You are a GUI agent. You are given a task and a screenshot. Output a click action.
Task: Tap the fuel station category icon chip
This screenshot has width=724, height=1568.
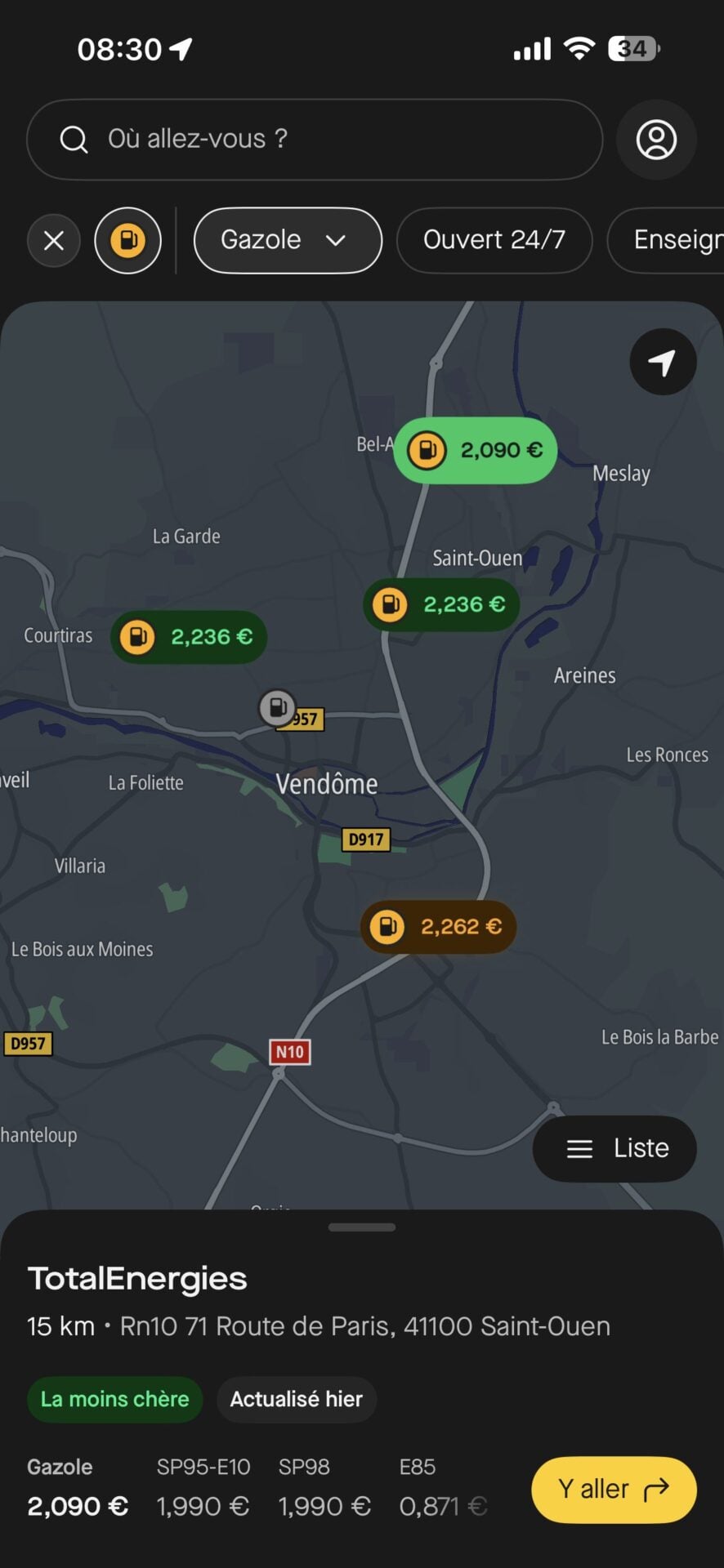[127, 241]
